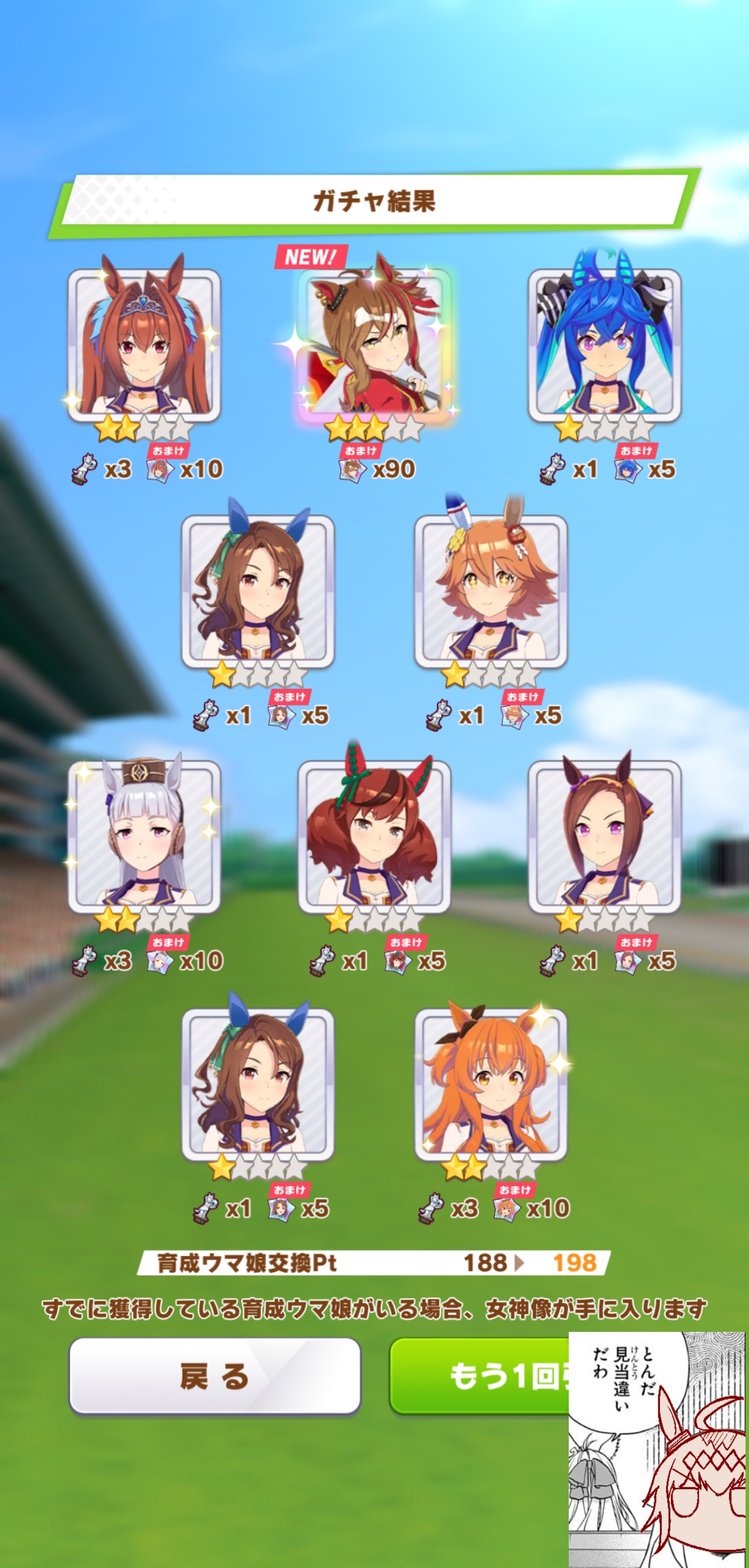Tap the 戻る back button
Screen dimensions: 749x1568
coord(214,1376)
